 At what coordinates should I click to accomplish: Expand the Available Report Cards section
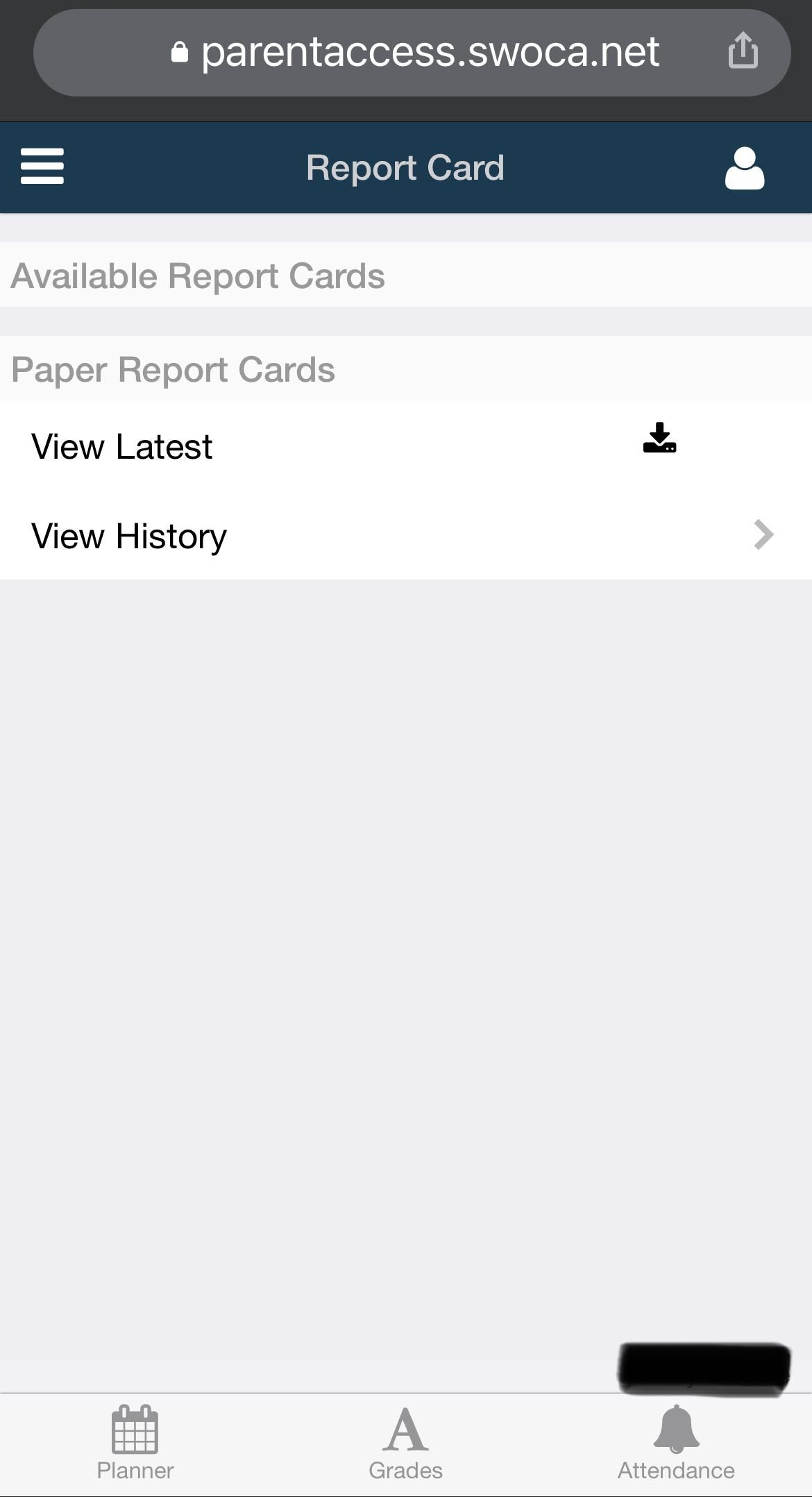coord(198,275)
